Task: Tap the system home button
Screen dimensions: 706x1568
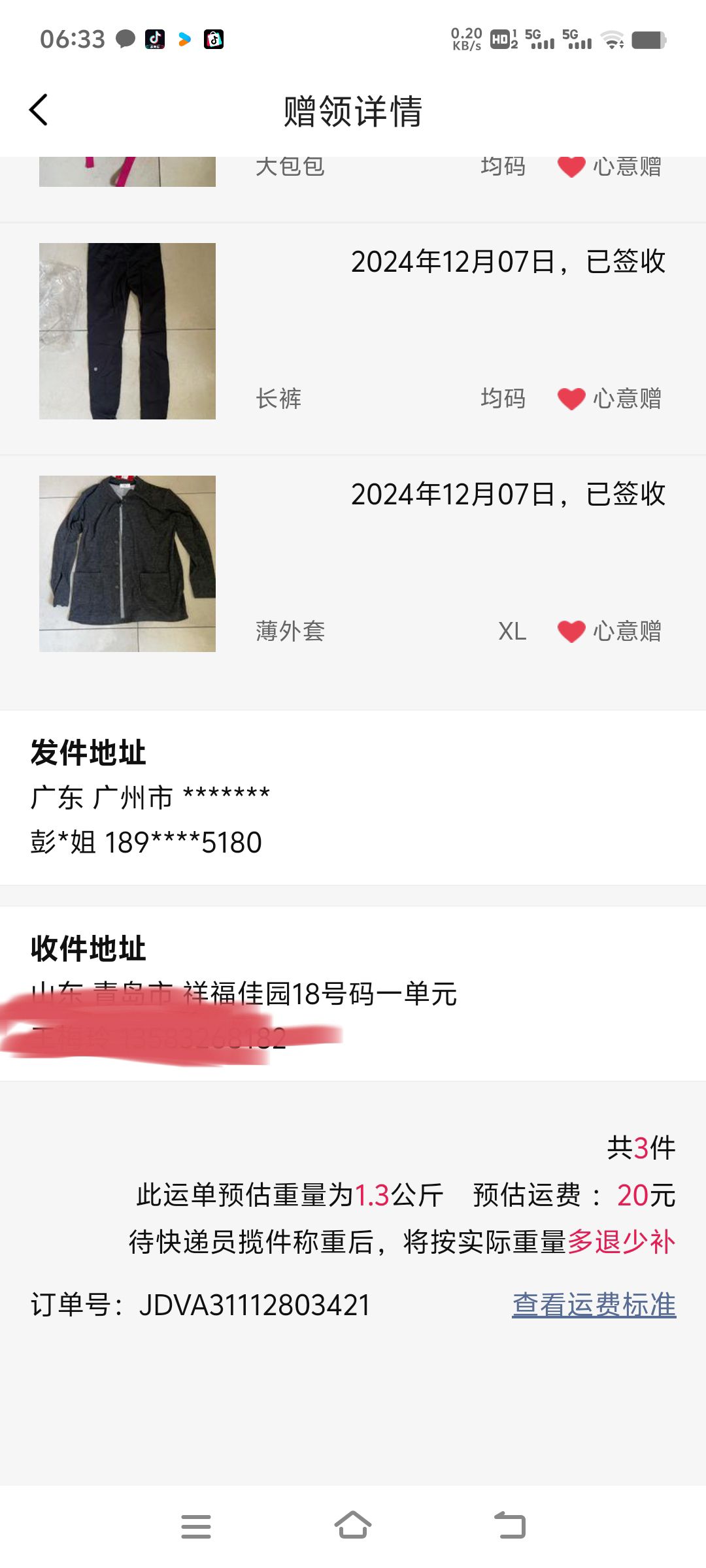Action: click(x=353, y=1526)
